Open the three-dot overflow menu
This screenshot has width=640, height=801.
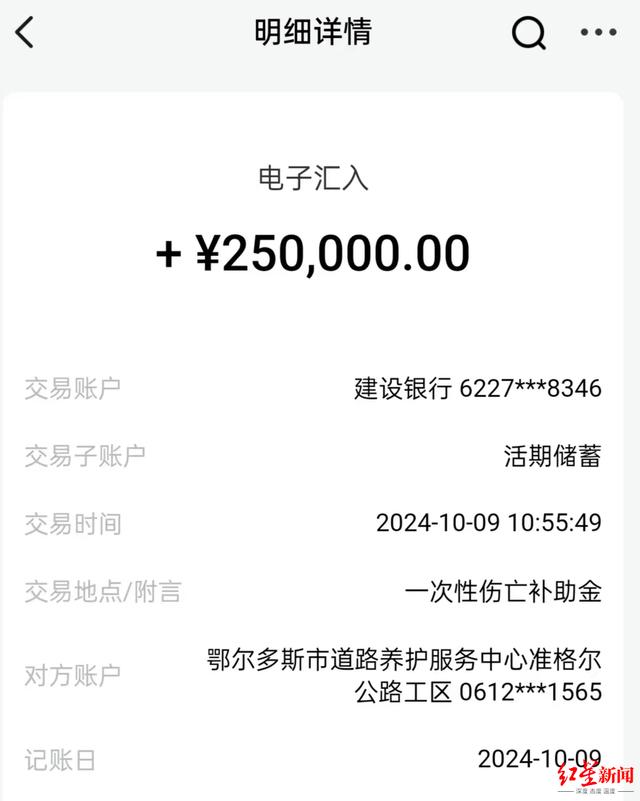pos(598,33)
